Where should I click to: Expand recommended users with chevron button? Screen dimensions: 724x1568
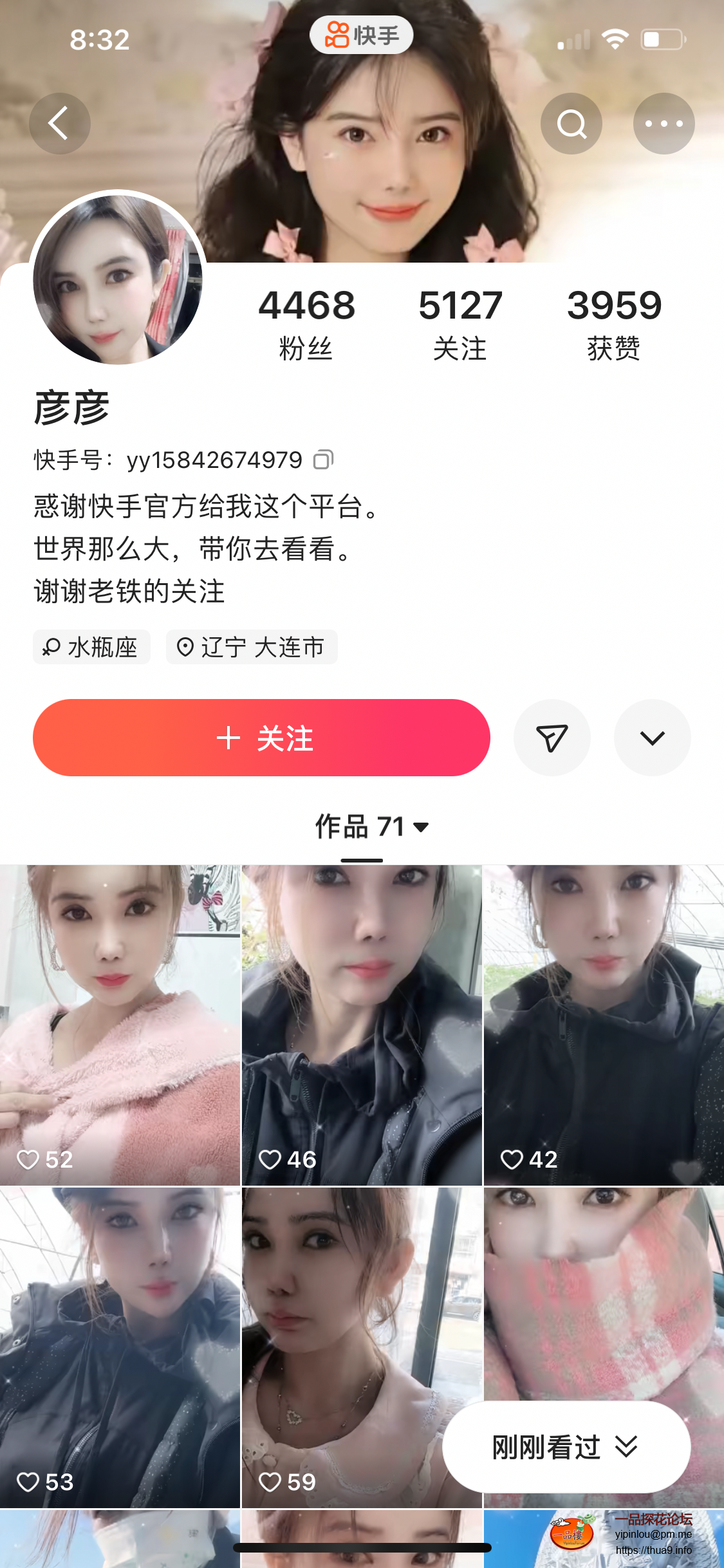pos(652,738)
